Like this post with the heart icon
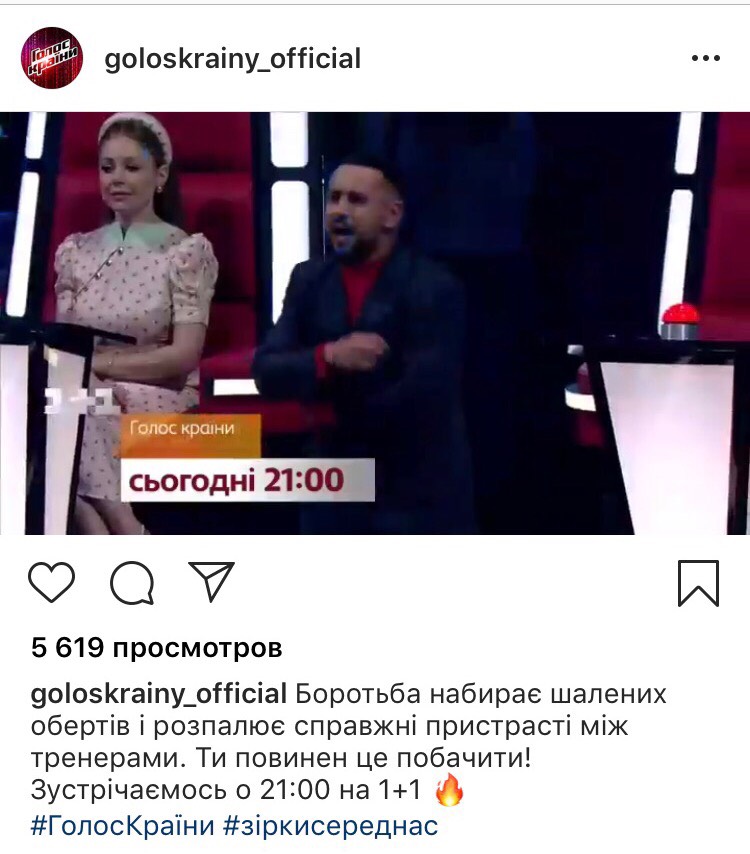Image resolution: width=750 pixels, height=854 pixels. tap(52, 582)
